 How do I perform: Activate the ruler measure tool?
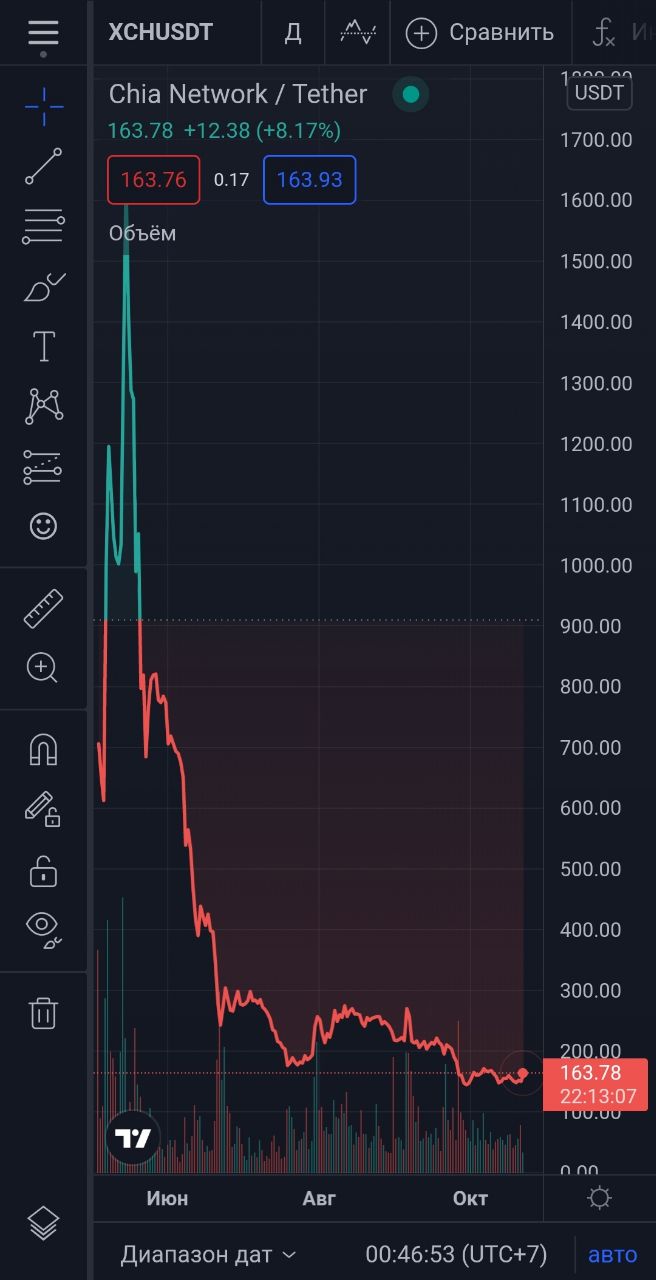43,608
